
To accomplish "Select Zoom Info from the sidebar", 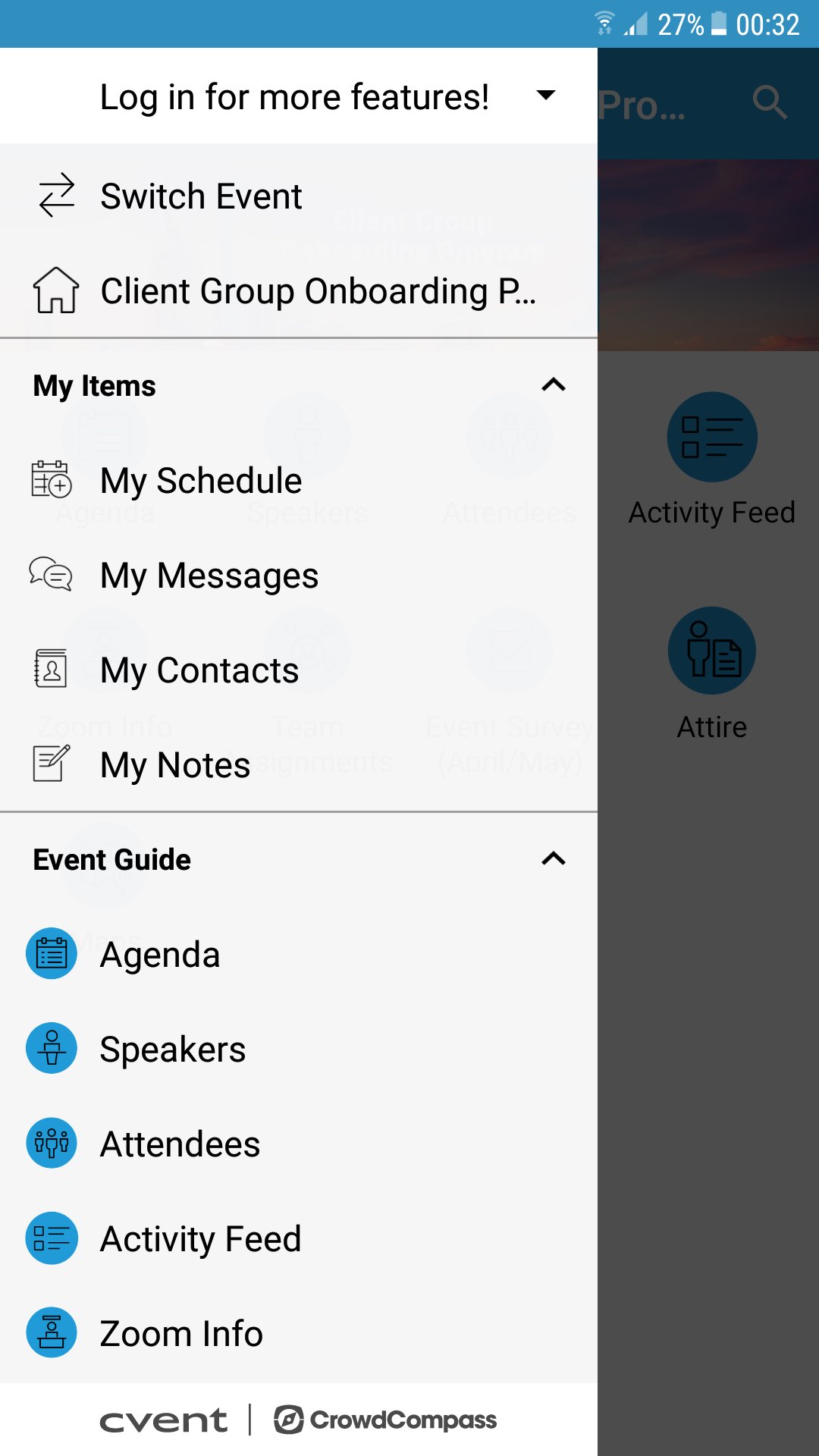I will (180, 1333).
